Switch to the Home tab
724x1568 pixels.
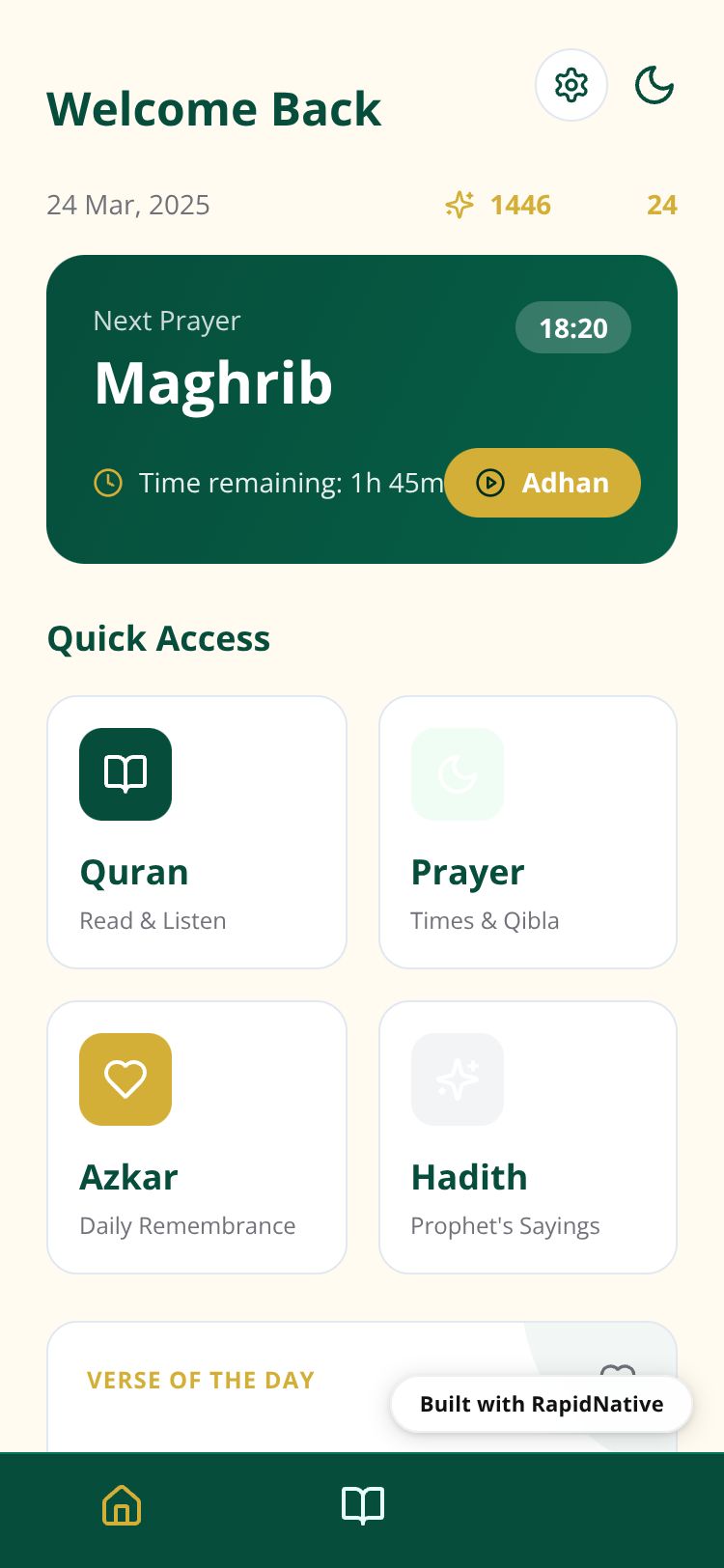[122, 1505]
